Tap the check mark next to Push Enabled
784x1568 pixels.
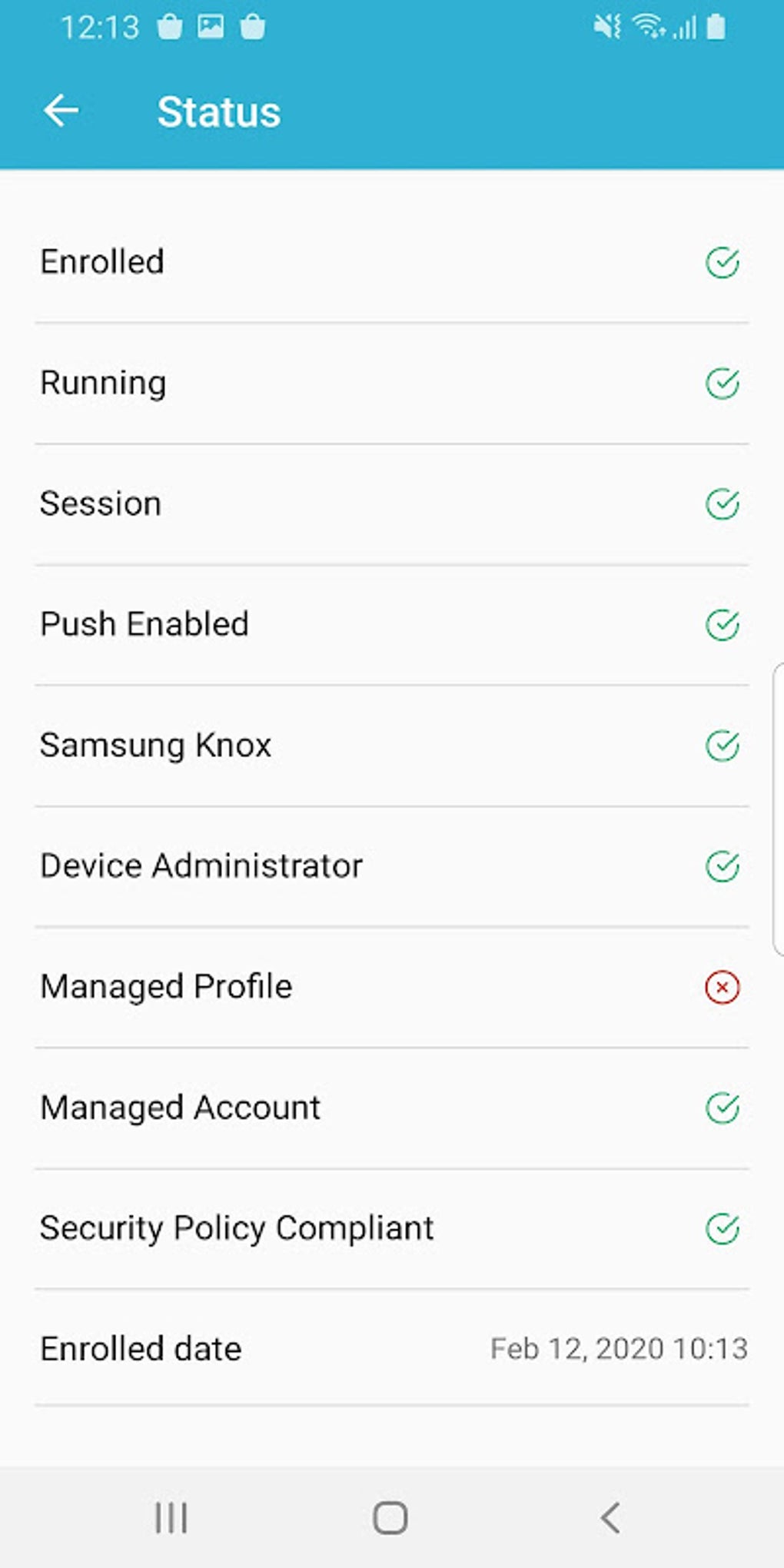click(721, 625)
